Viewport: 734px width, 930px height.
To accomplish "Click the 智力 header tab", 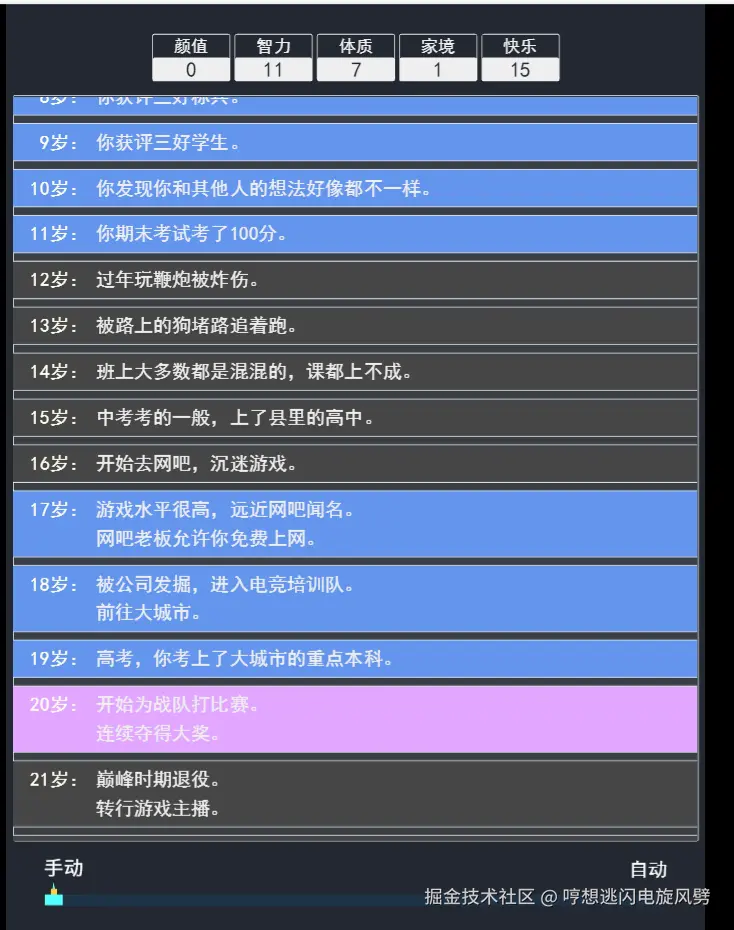I will pos(272,45).
